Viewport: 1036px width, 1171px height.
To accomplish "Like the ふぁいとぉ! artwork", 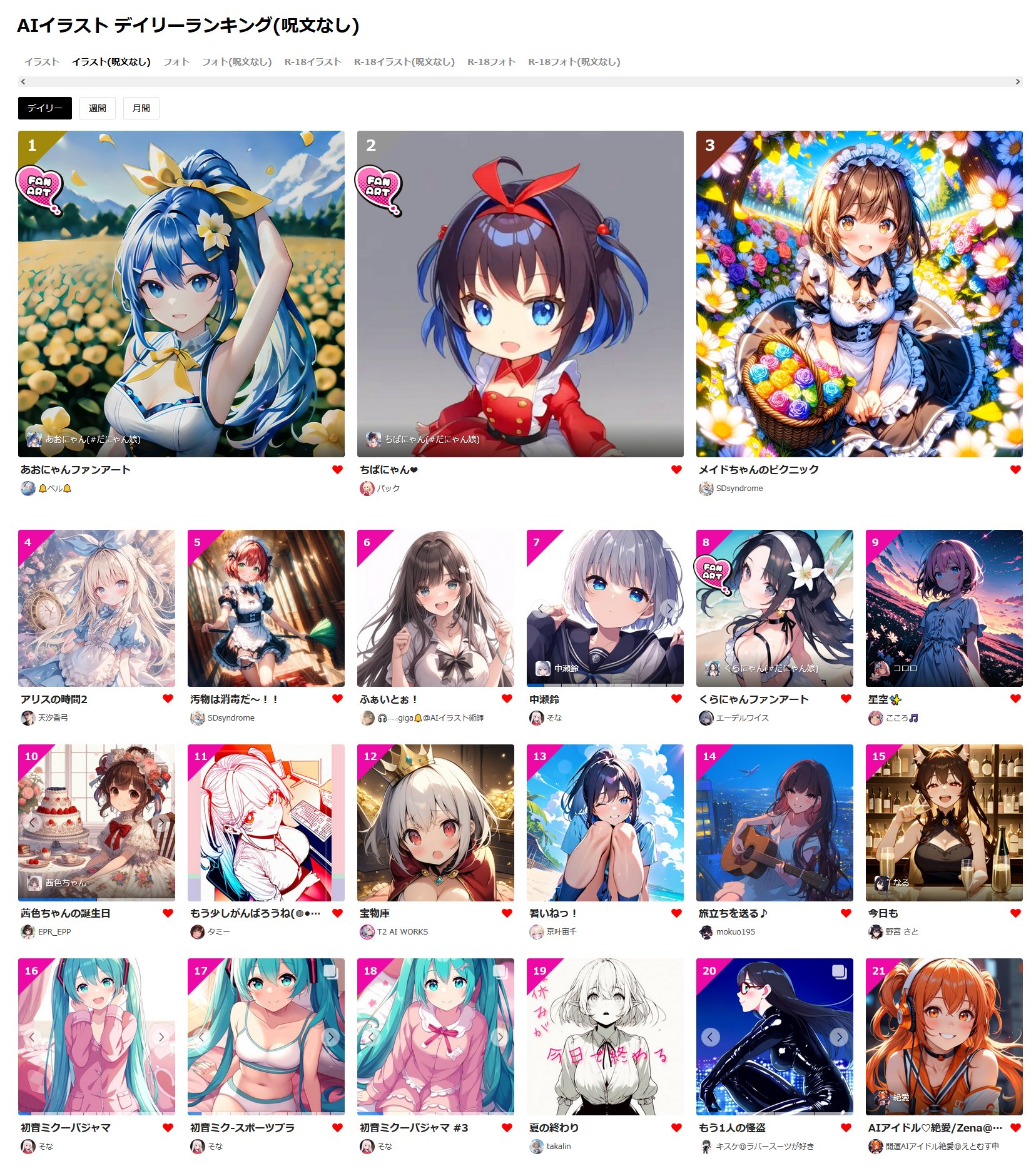I will 507,699.
